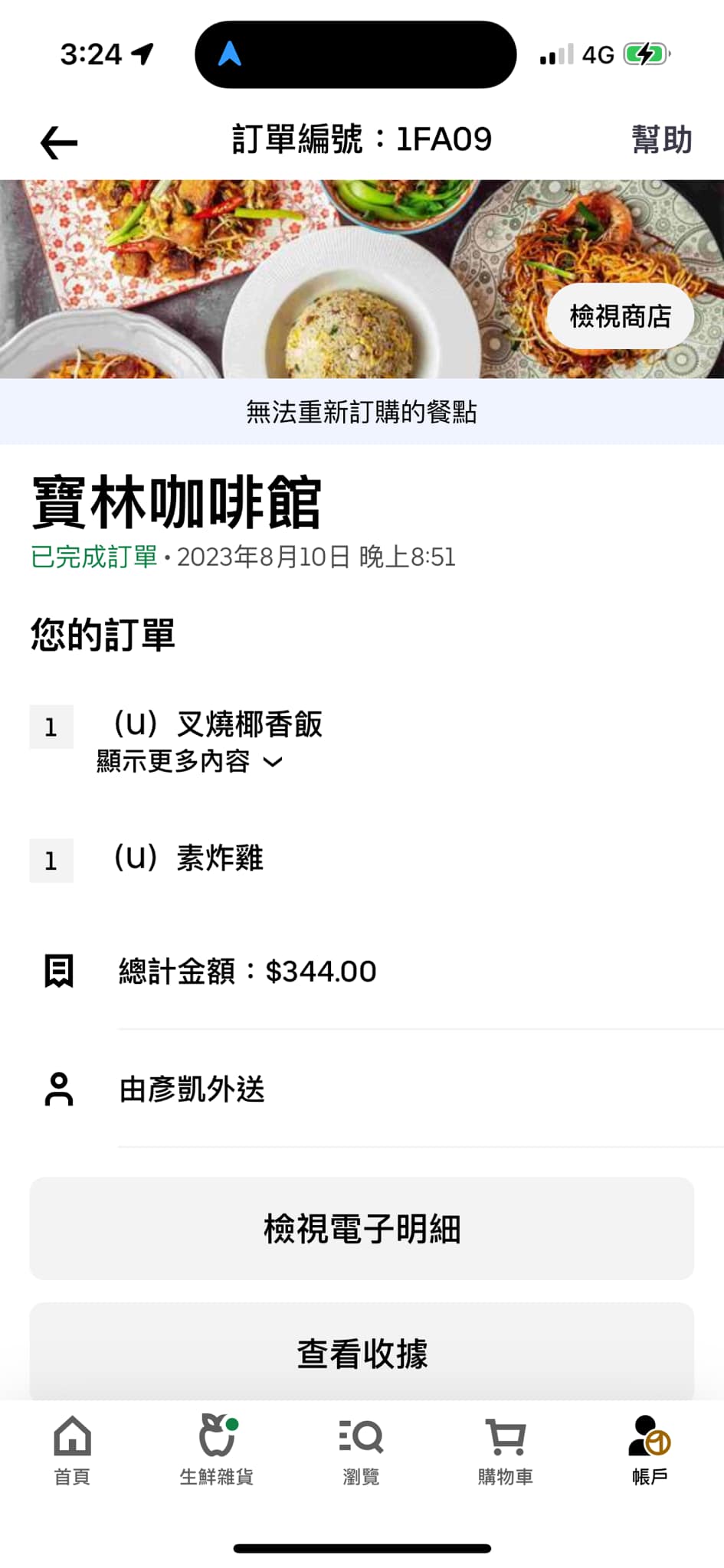This screenshot has width=724, height=1568.
Task: Open 檢視電子明細
Action: 362,1229
